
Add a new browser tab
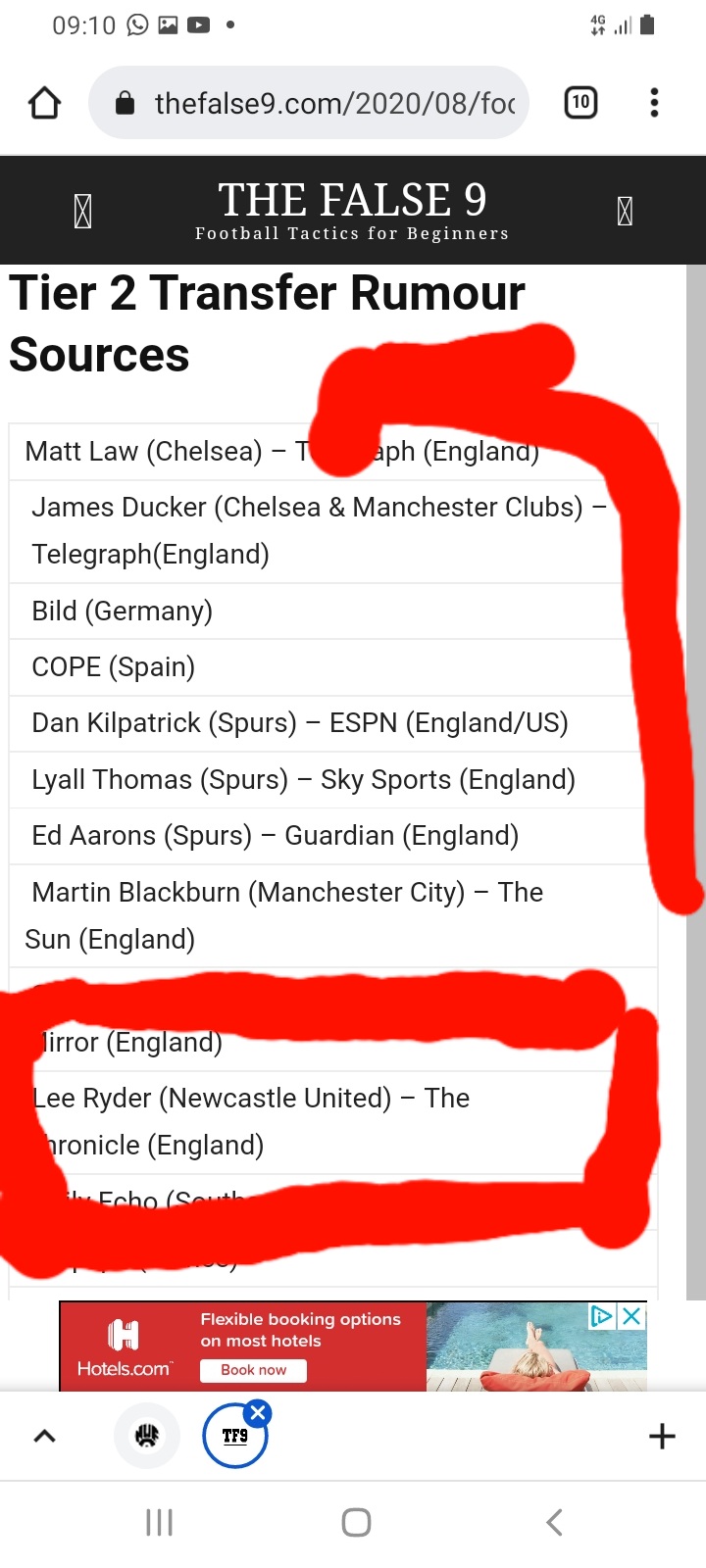[x=663, y=1436]
